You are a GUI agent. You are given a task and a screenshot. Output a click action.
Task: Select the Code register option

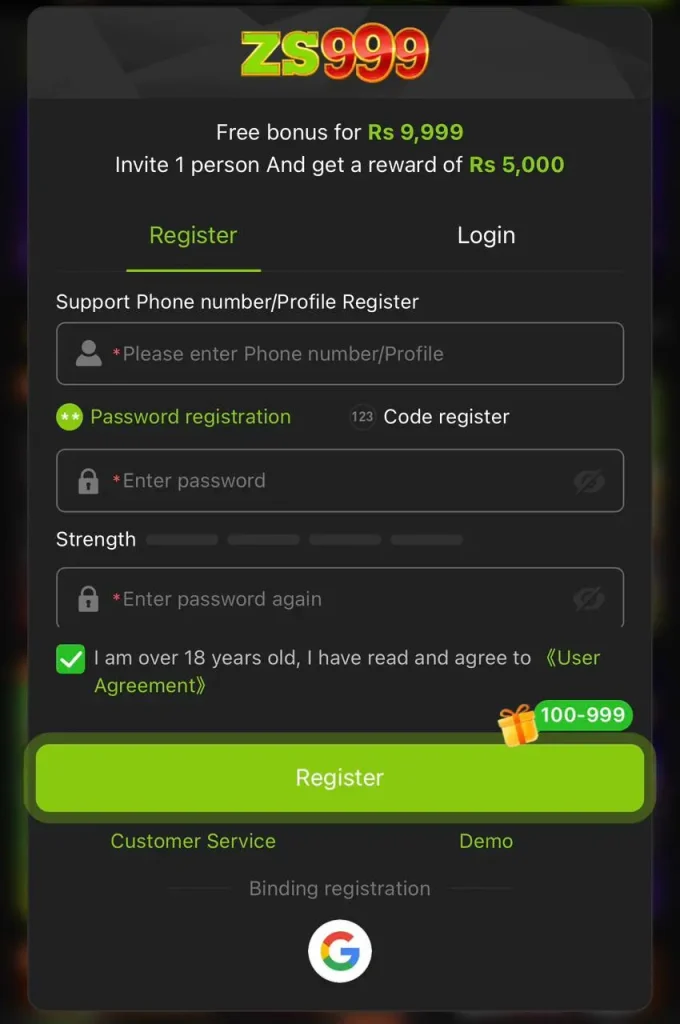[431, 417]
